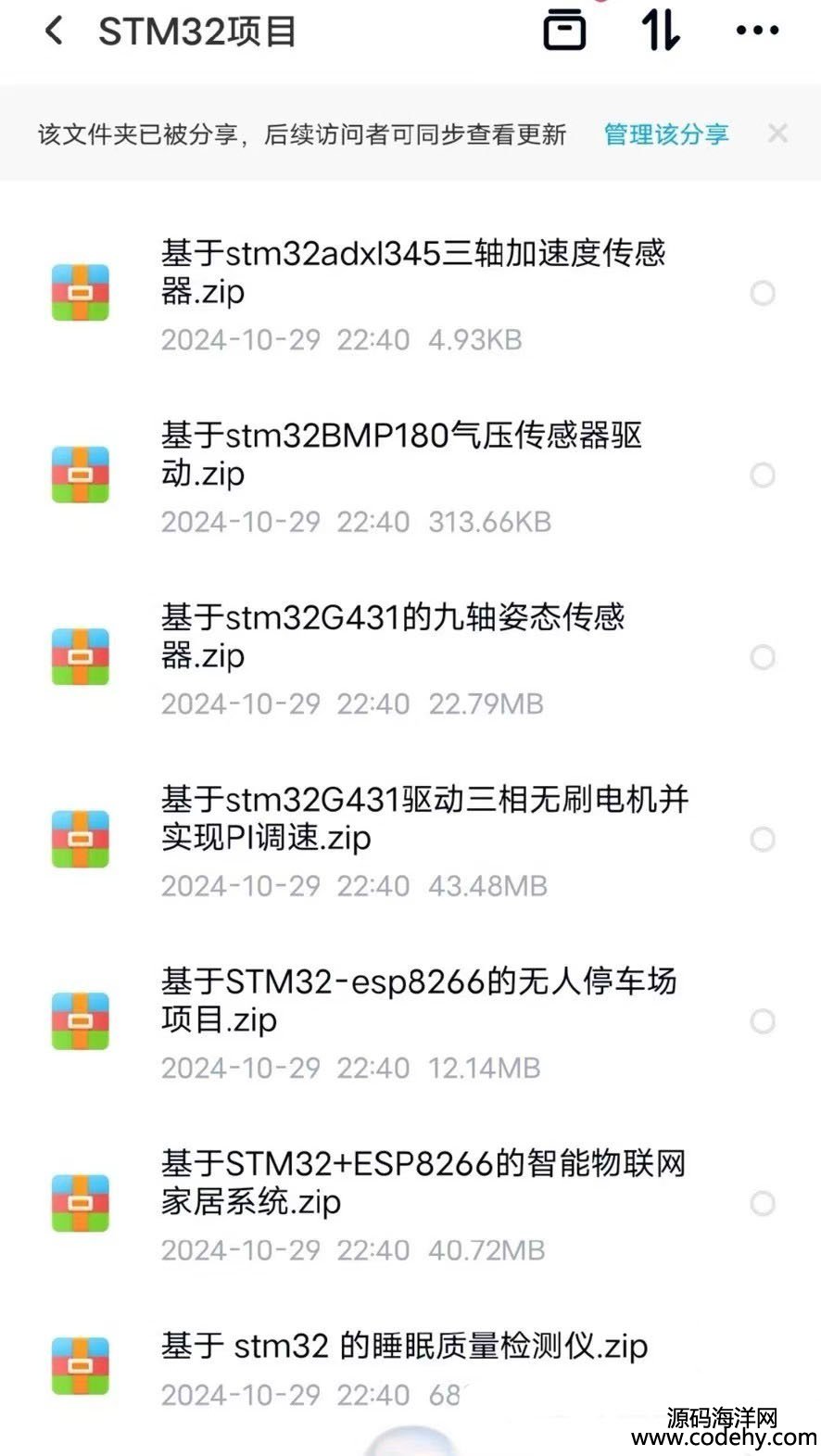This screenshot has width=821, height=1456.
Task: Open the archive box icon in header
Action: (x=563, y=32)
